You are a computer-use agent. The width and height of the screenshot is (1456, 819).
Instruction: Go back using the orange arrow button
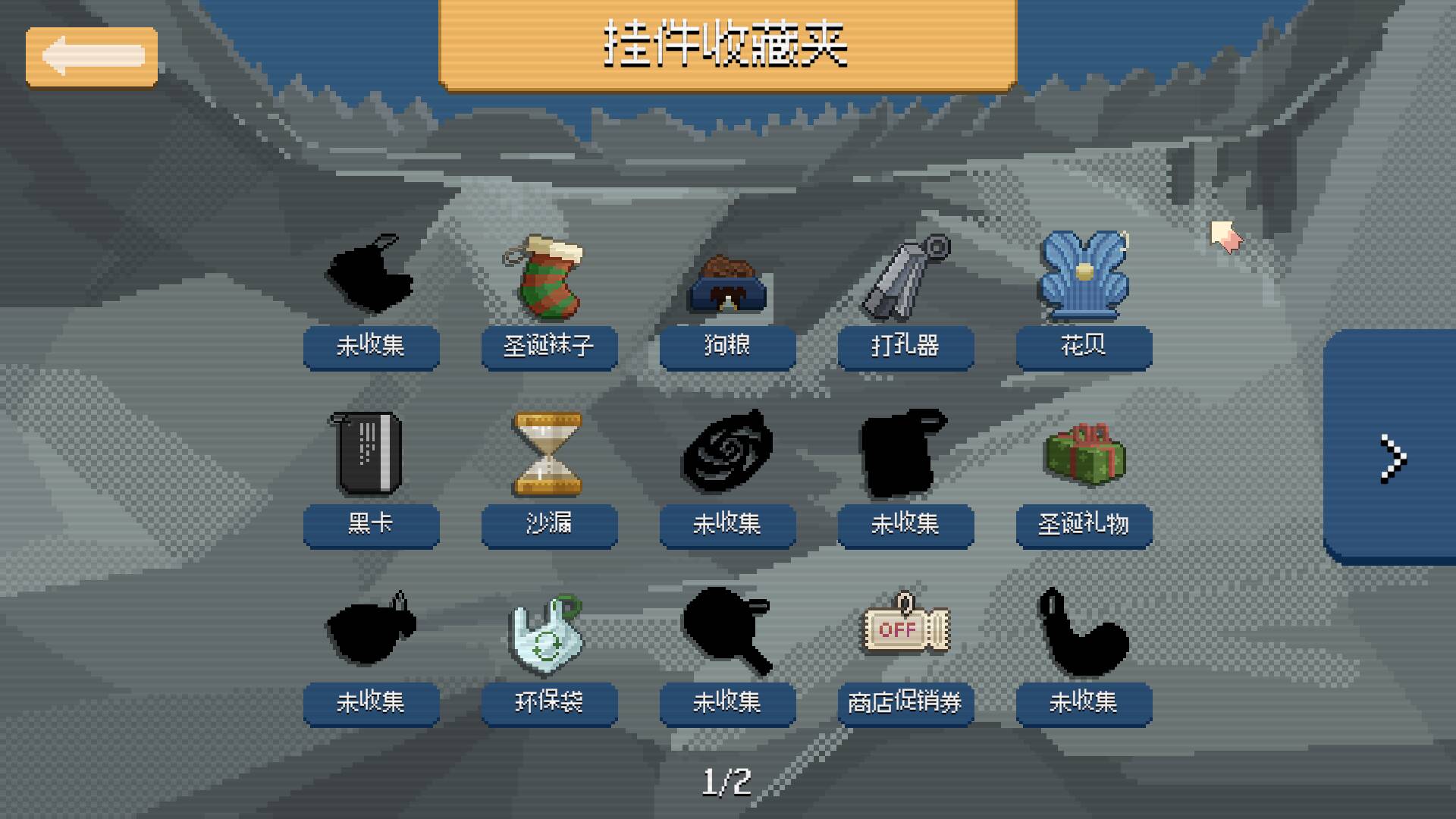point(92,57)
